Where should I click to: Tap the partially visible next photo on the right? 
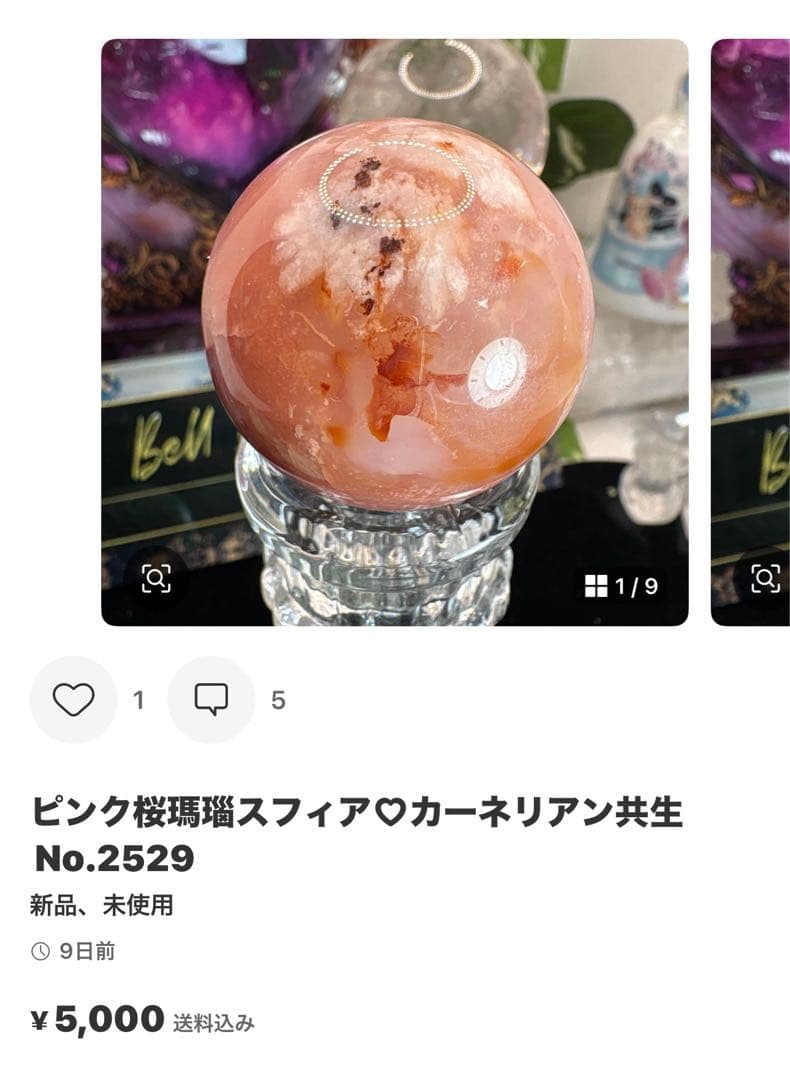(755, 320)
